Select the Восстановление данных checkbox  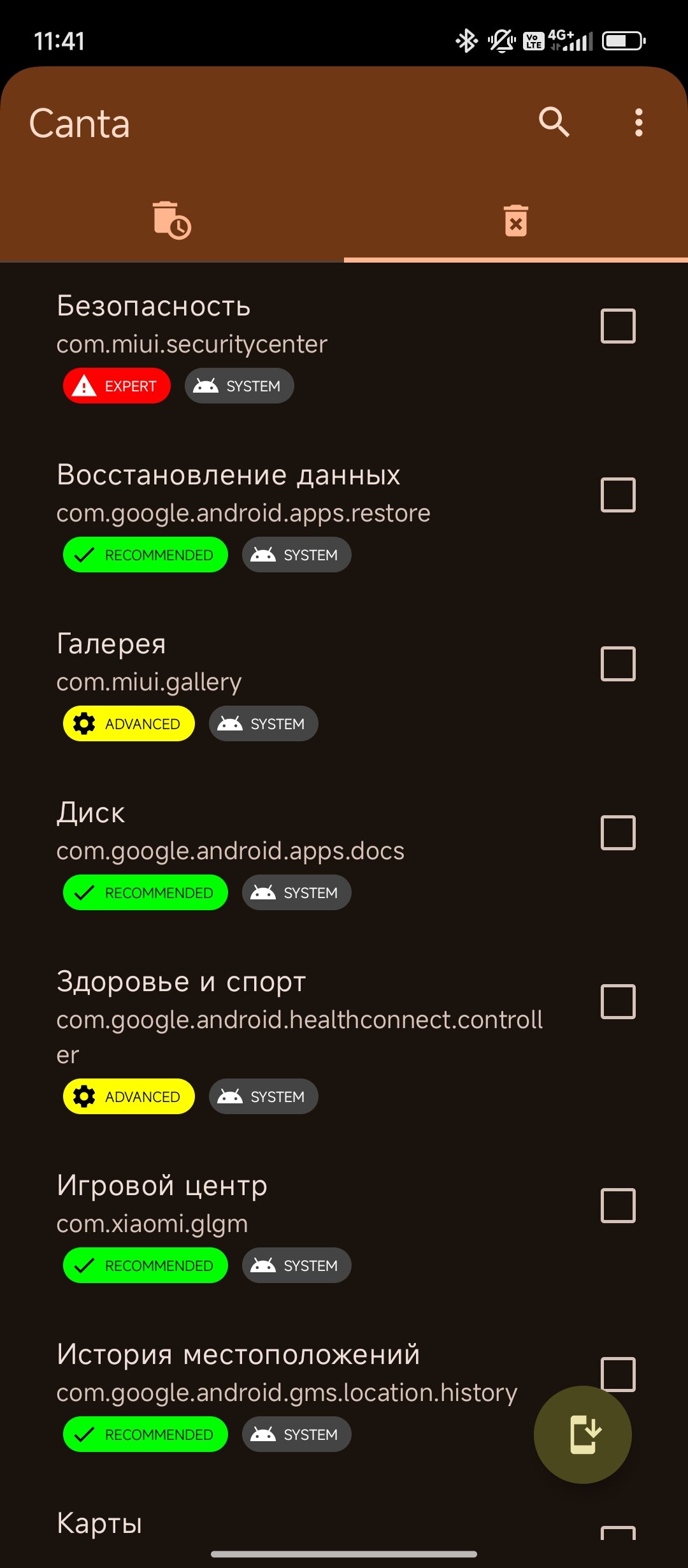point(618,495)
